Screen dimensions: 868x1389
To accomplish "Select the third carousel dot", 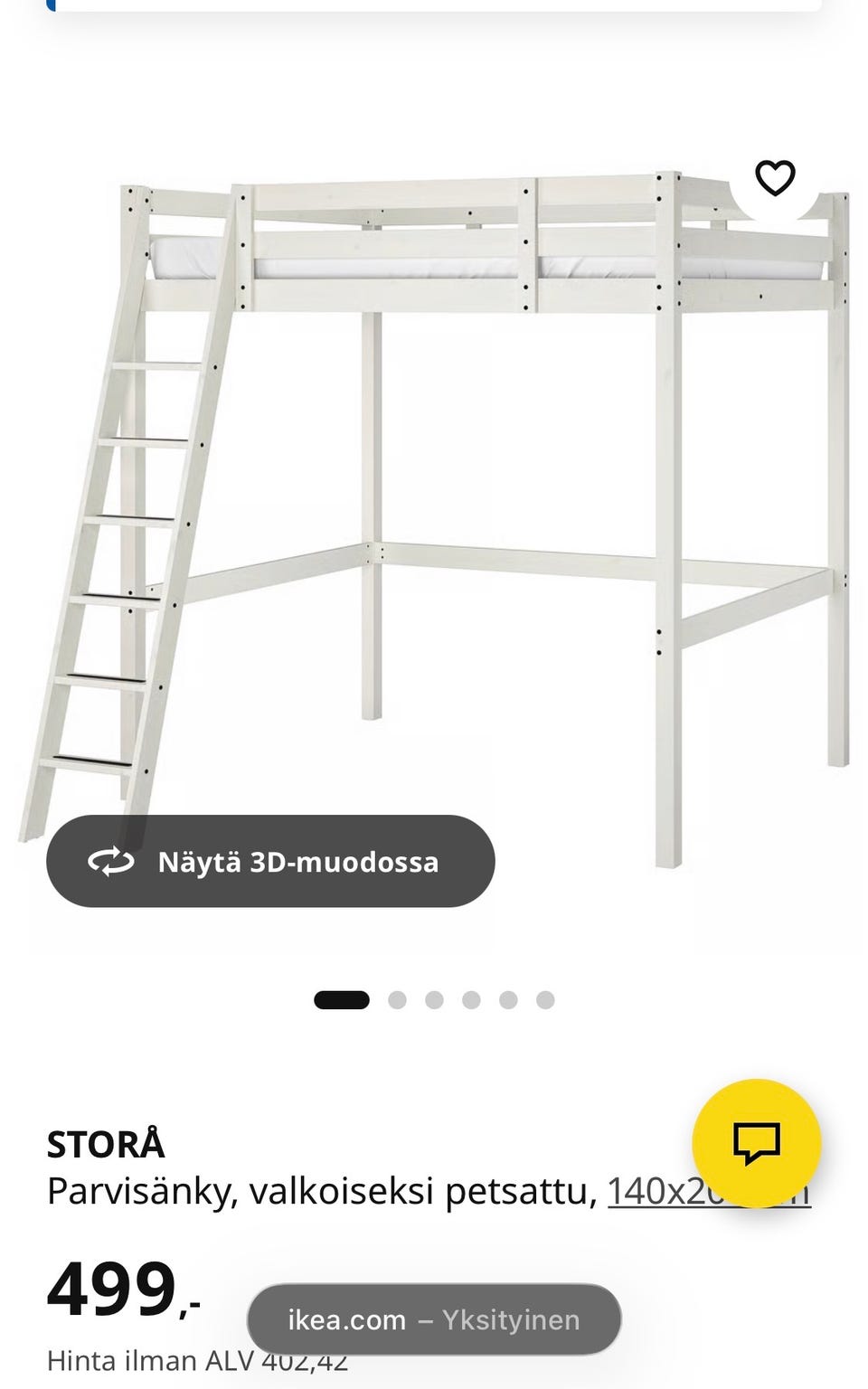I will pyautogui.click(x=434, y=997).
